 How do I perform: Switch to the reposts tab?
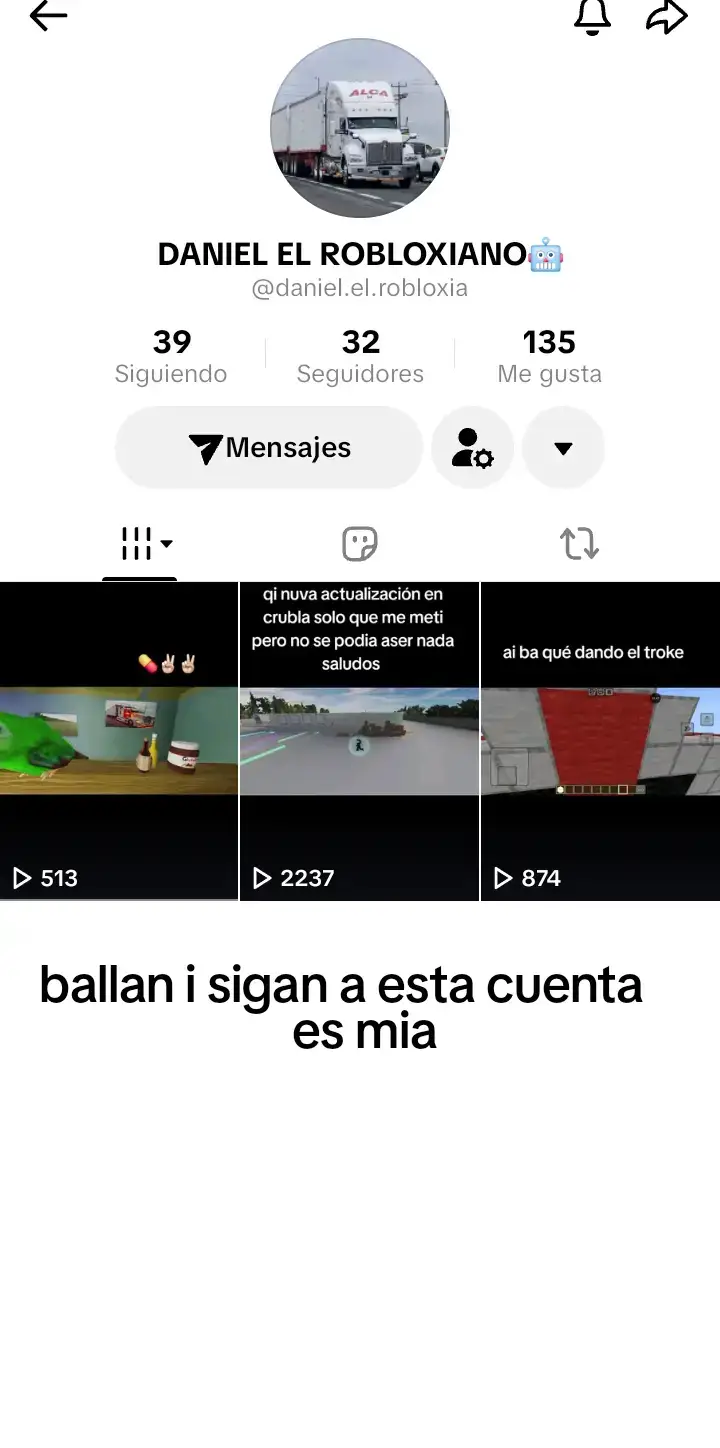pyautogui.click(x=579, y=544)
